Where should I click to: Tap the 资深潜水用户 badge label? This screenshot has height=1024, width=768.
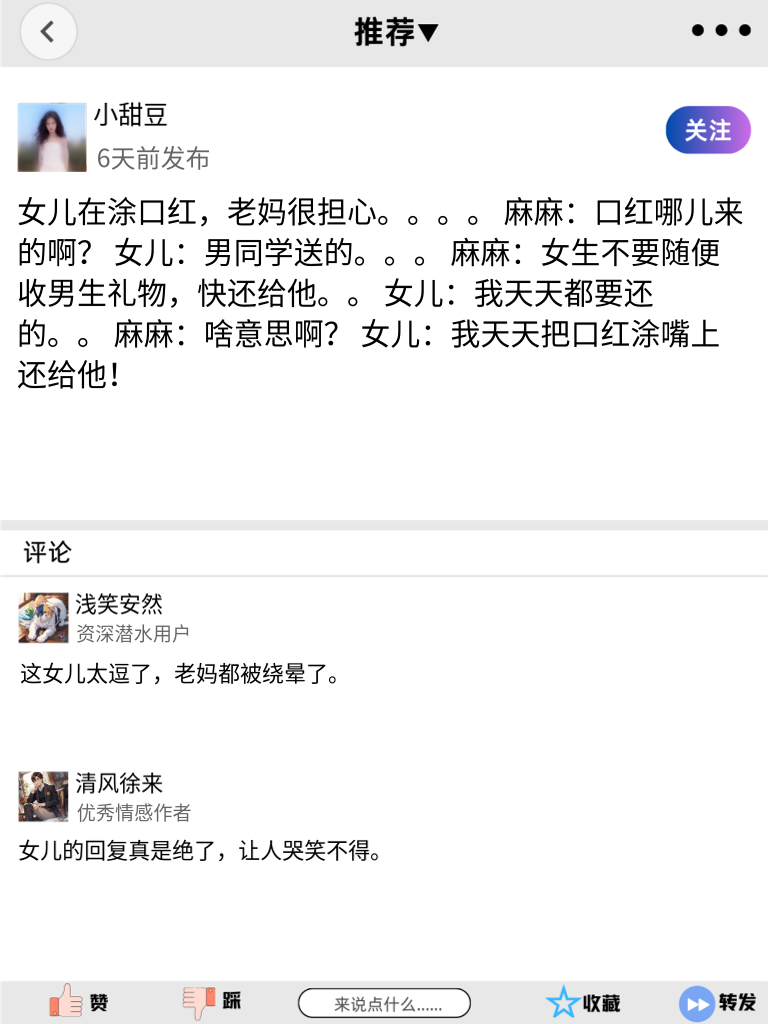pyautogui.click(x=130, y=632)
